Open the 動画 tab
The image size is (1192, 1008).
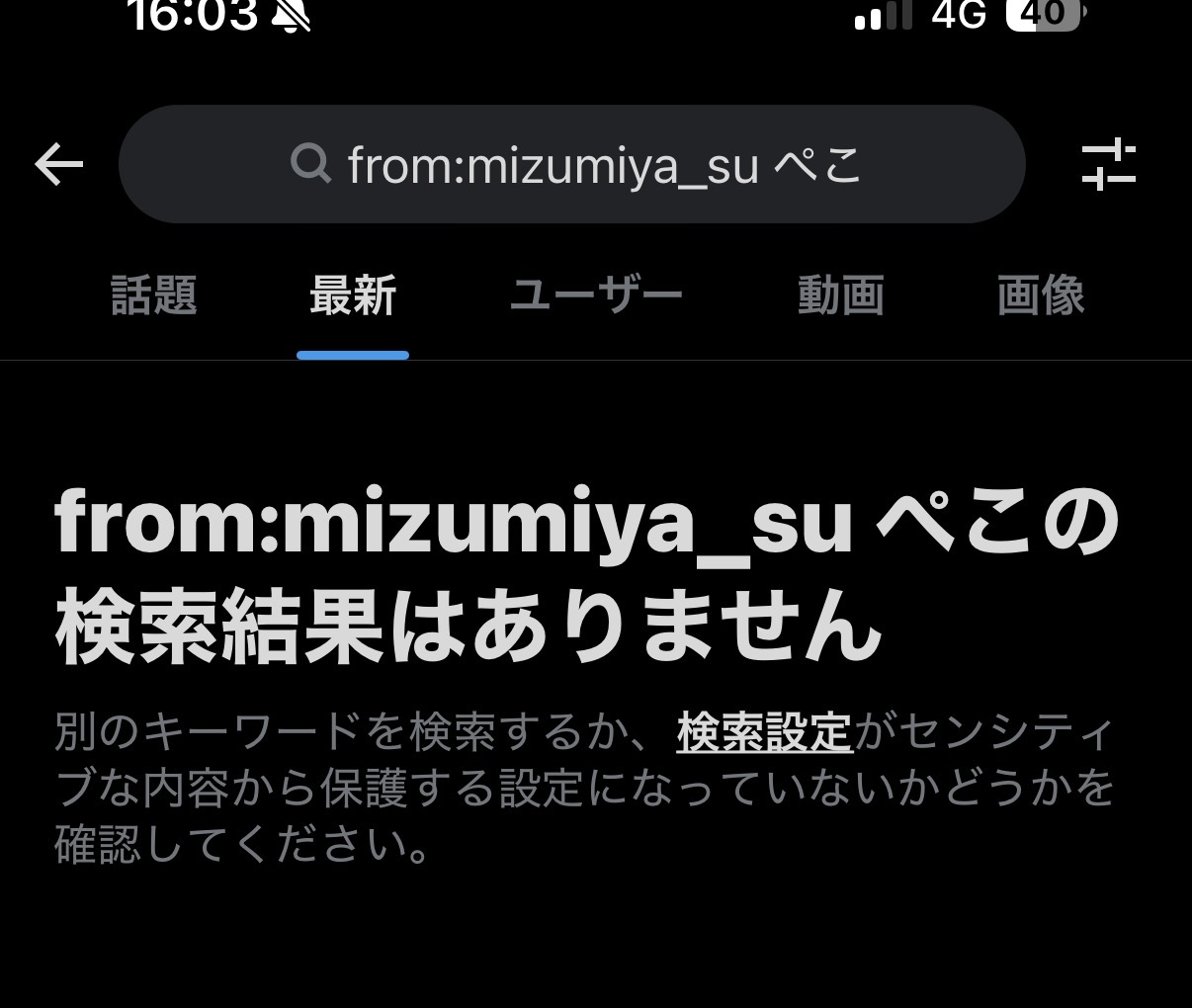click(x=841, y=295)
